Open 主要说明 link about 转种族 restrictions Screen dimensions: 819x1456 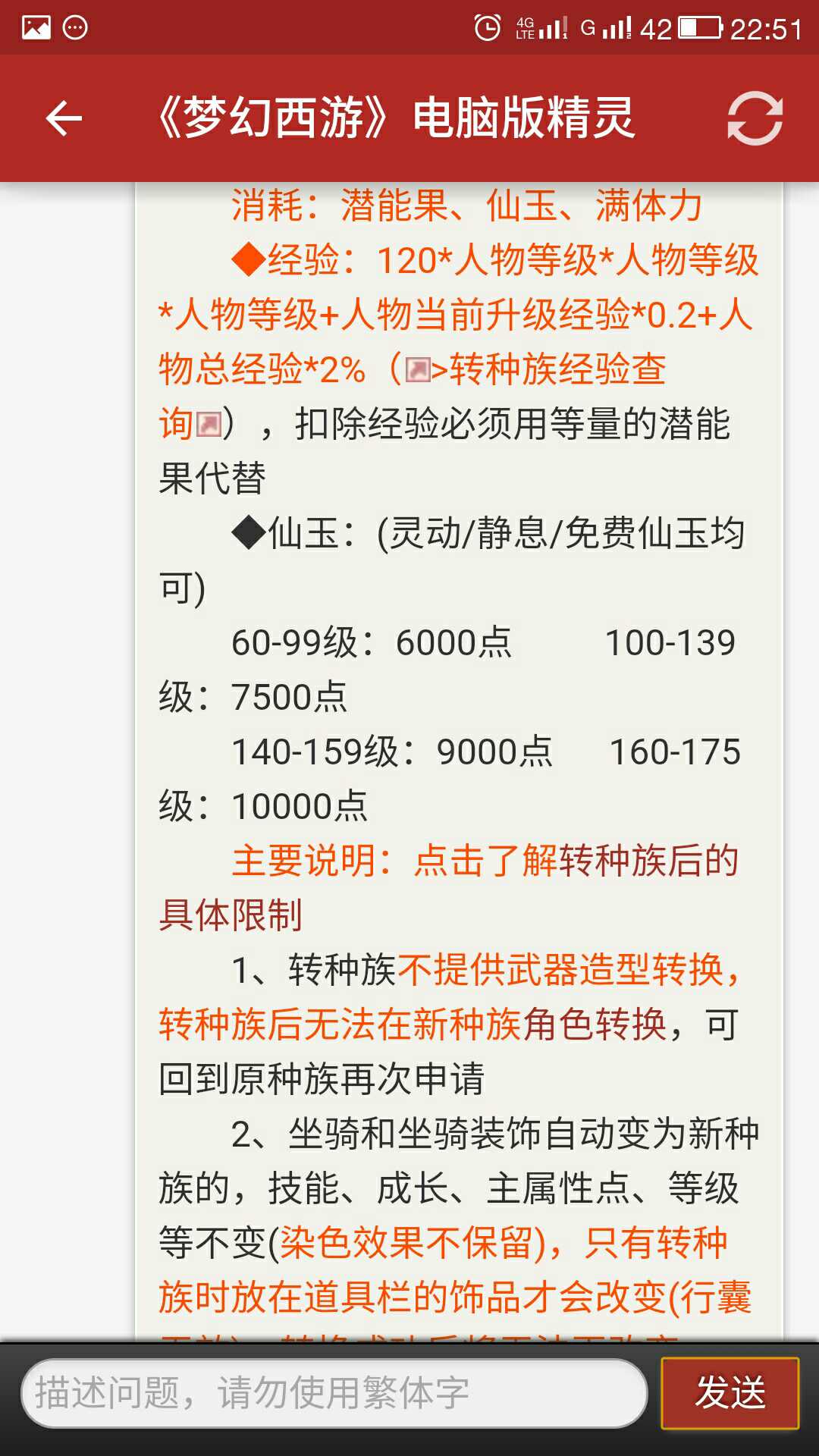pos(485,861)
